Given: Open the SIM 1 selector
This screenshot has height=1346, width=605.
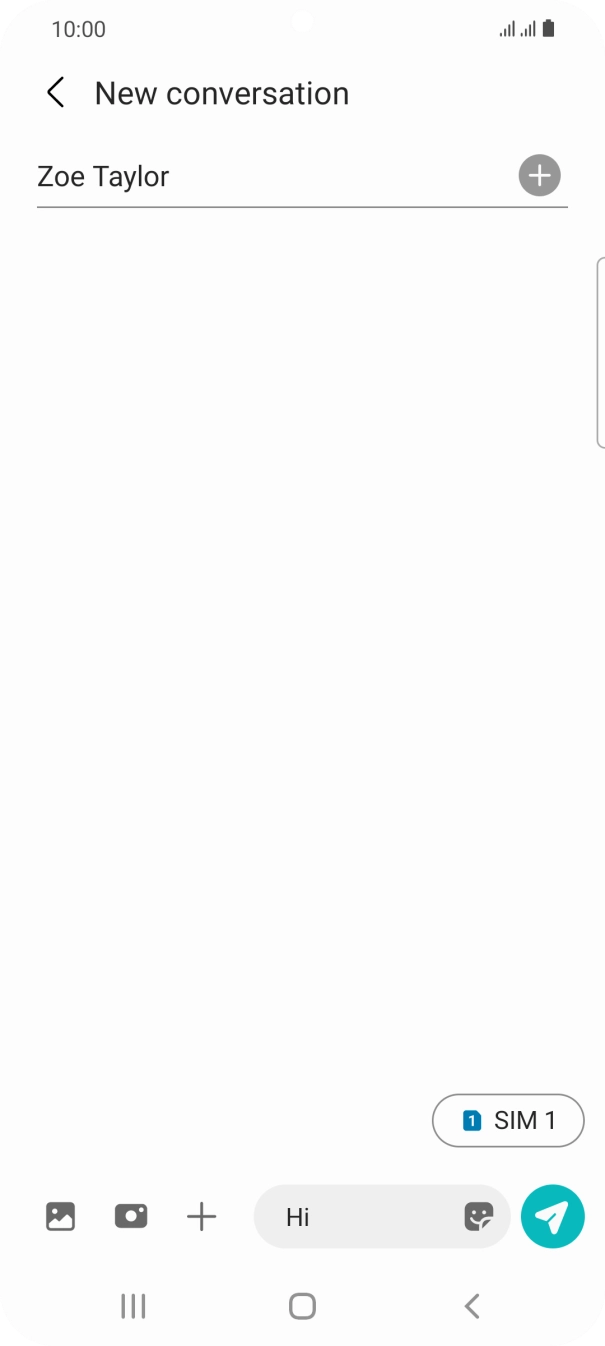Looking at the screenshot, I should pyautogui.click(x=508, y=1120).
